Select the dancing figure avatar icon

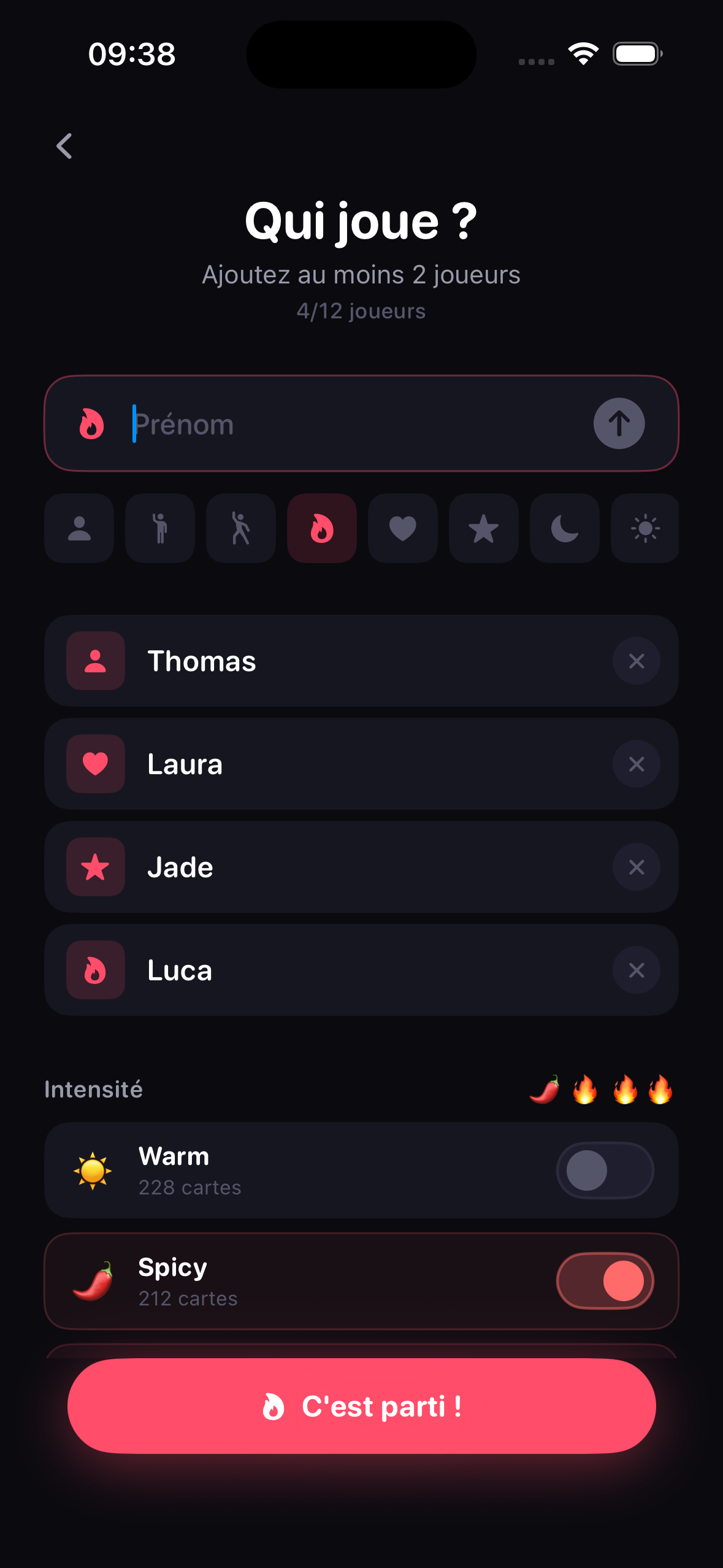pos(240,528)
